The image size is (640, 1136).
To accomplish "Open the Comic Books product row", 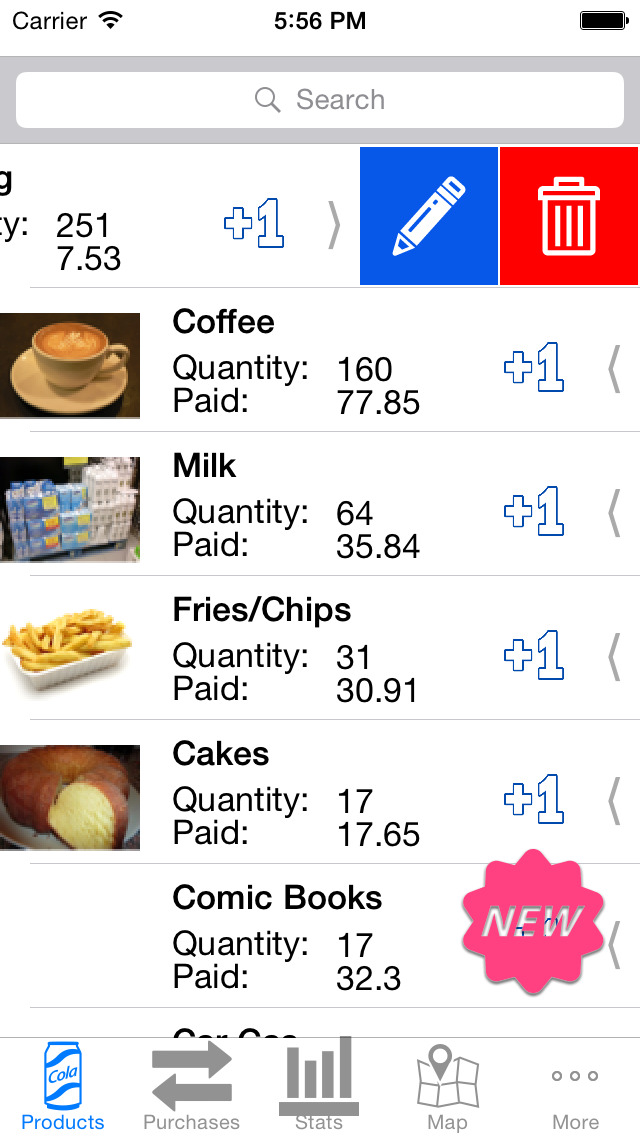I will [x=300, y=938].
